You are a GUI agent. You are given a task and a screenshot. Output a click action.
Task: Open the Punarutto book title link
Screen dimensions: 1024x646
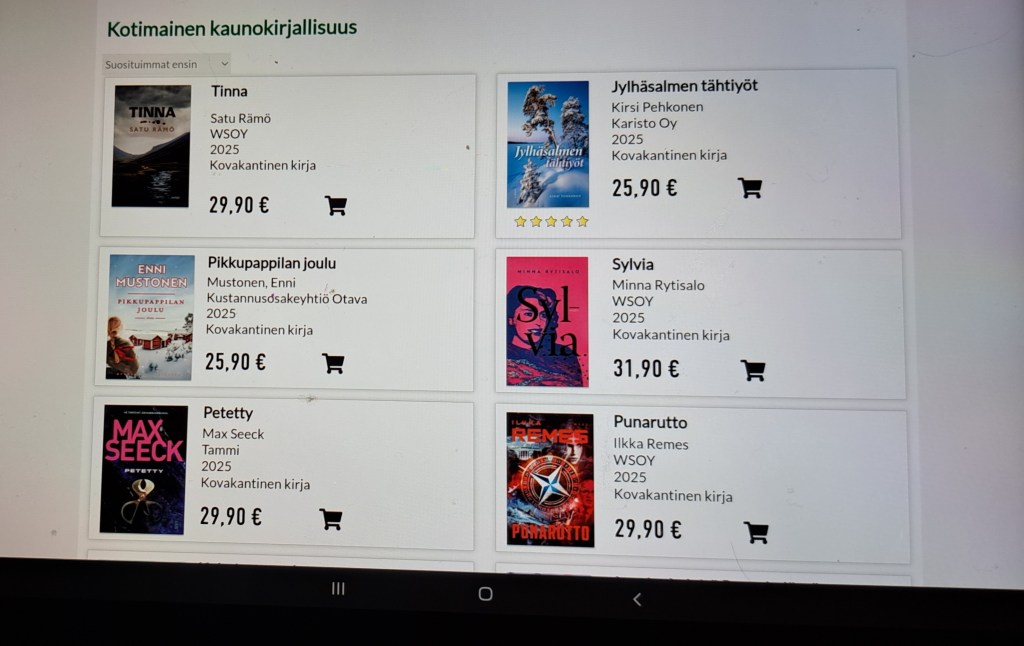click(649, 422)
